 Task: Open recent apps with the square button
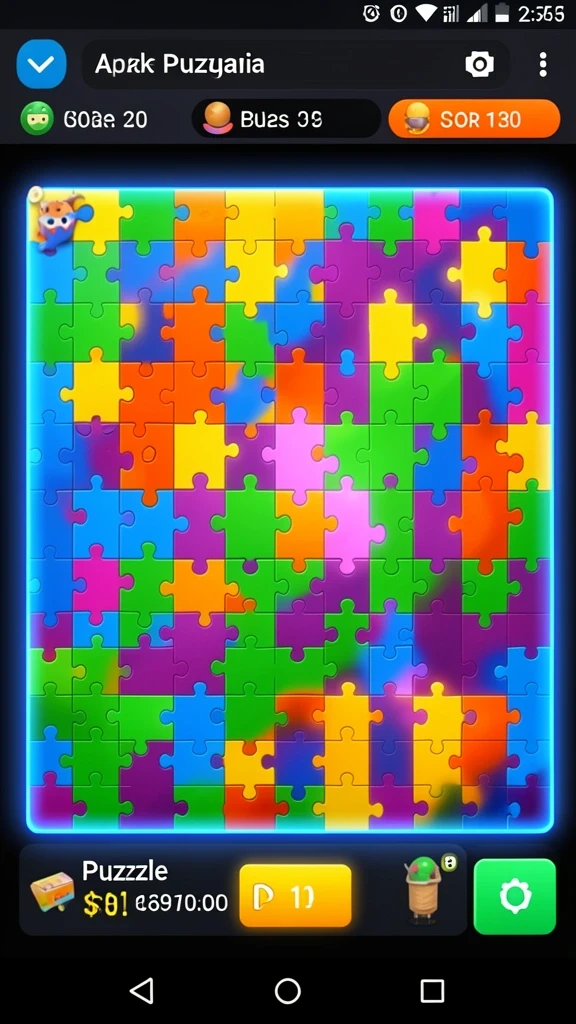click(x=432, y=990)
